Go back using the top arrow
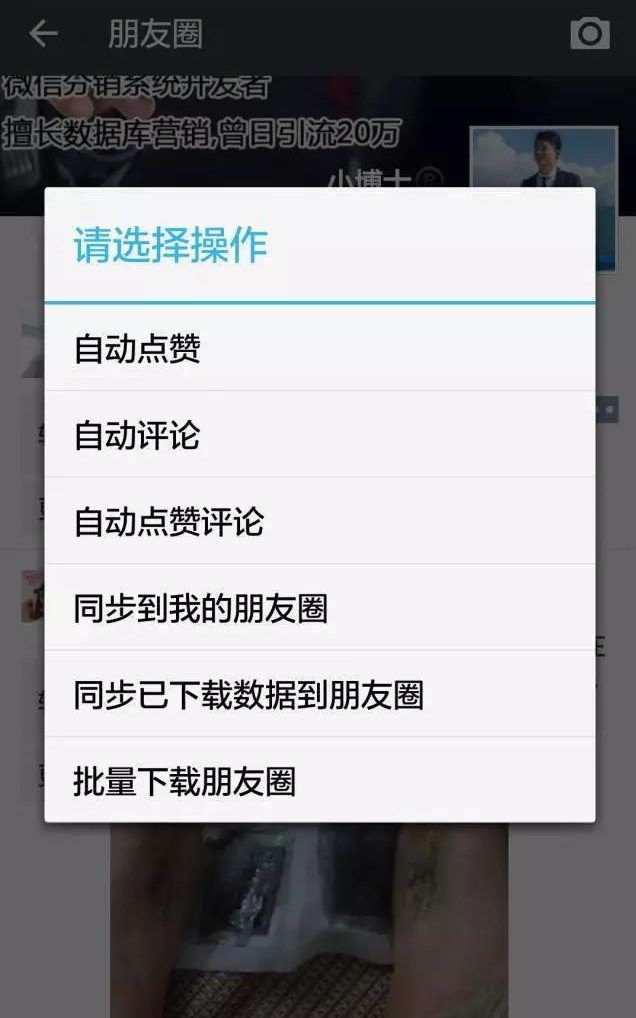The image size is (636, 1018). tap(43, 34)
